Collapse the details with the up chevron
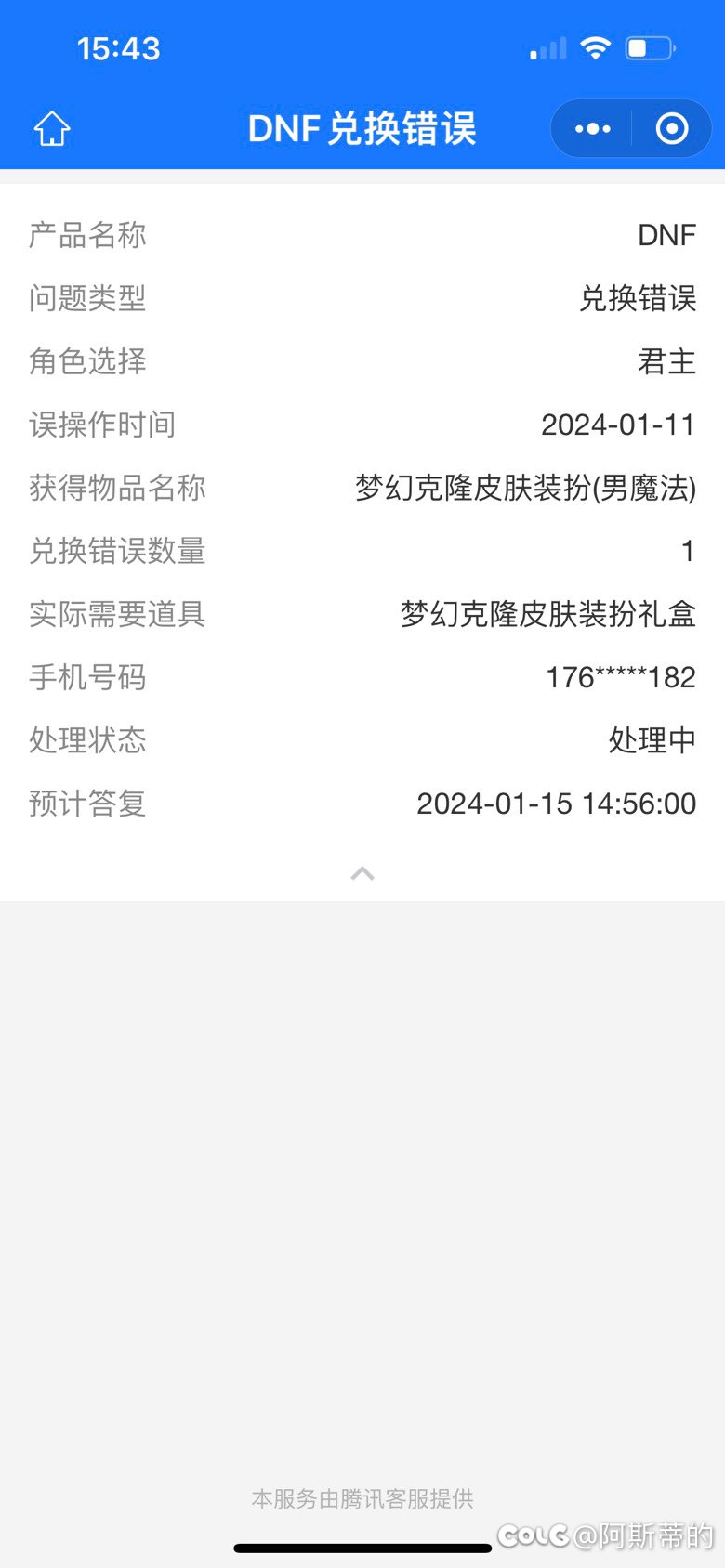 coord(362,873)
